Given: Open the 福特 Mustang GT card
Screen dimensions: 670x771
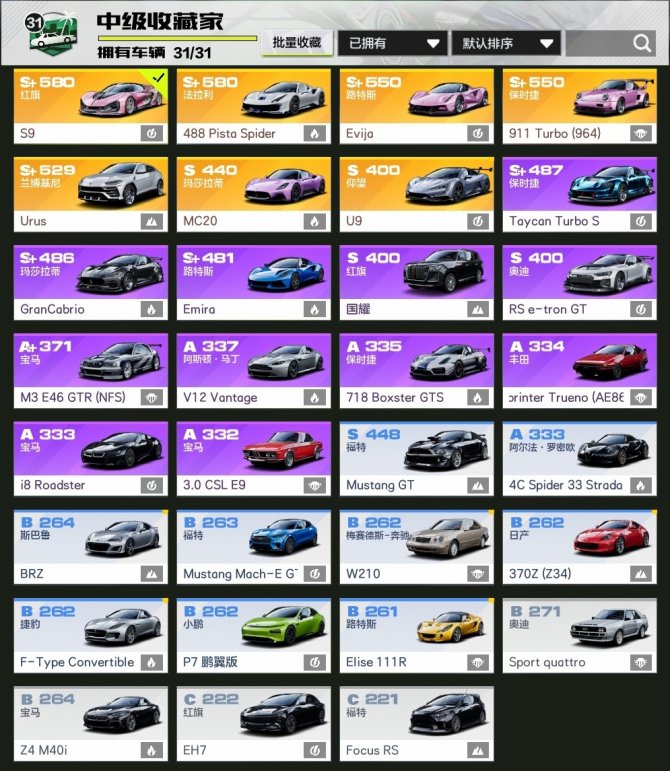Looking at the screenshot, I should (418, 459).
